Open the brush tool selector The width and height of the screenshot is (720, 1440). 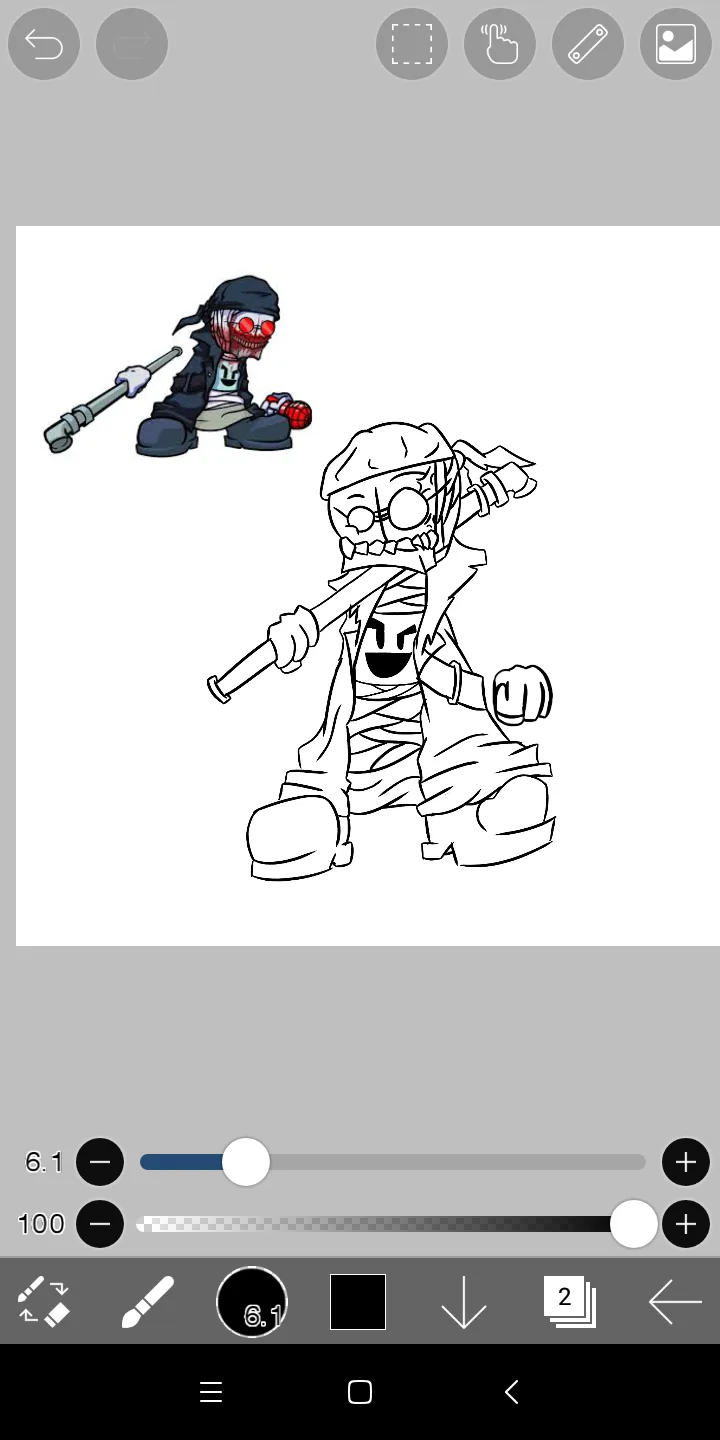coord(148,1302)
